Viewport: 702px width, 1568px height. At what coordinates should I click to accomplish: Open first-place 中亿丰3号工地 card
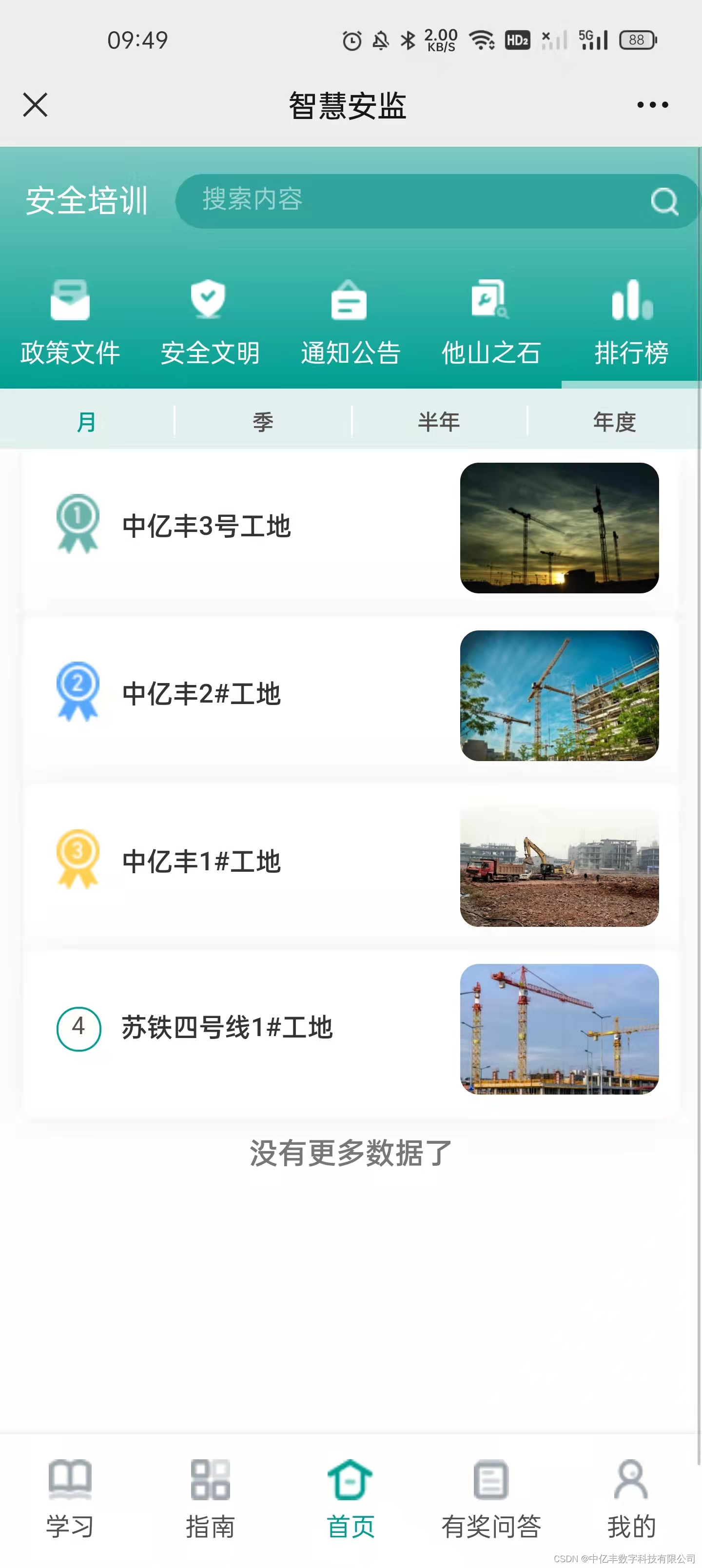350,528
